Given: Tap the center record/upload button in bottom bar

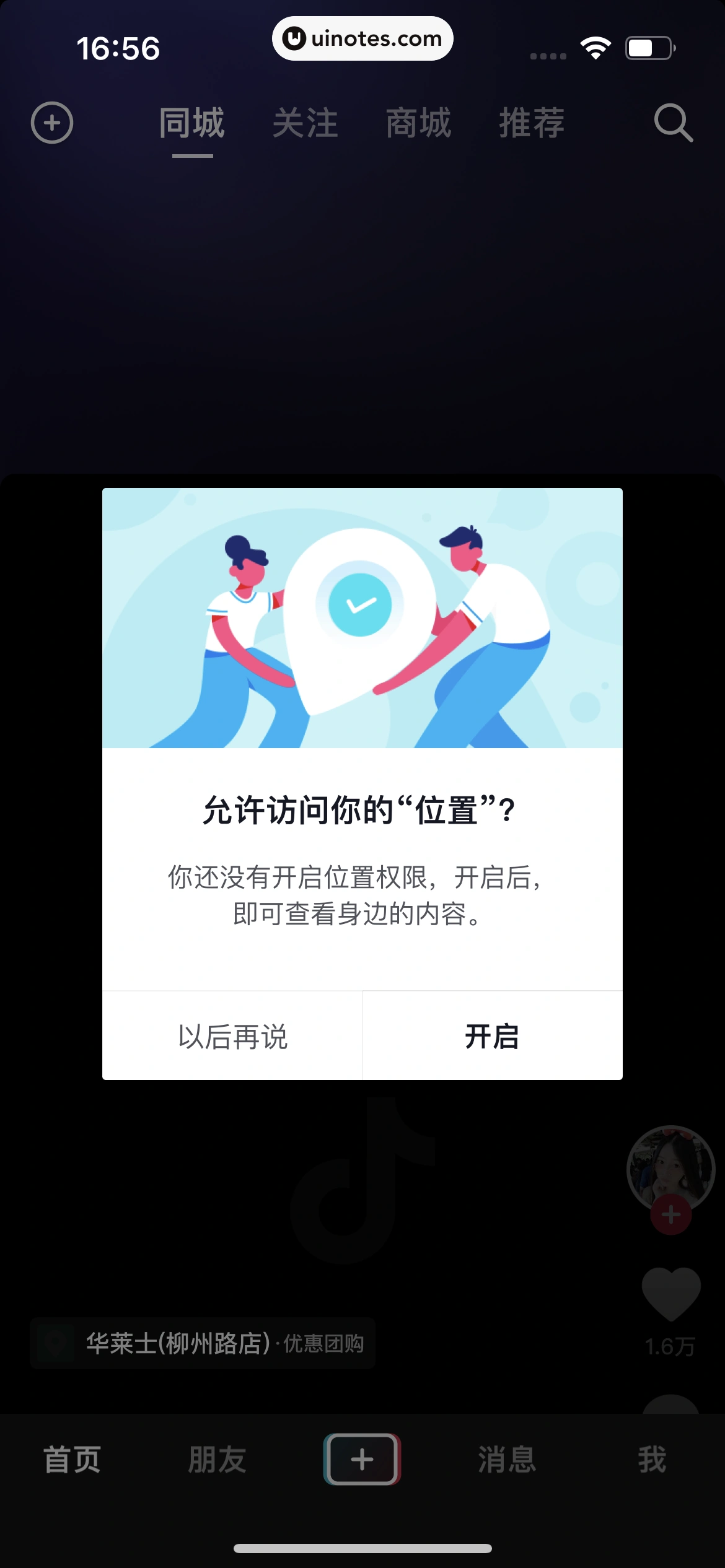Looking at the screenshot, I should coord(362,1461).
